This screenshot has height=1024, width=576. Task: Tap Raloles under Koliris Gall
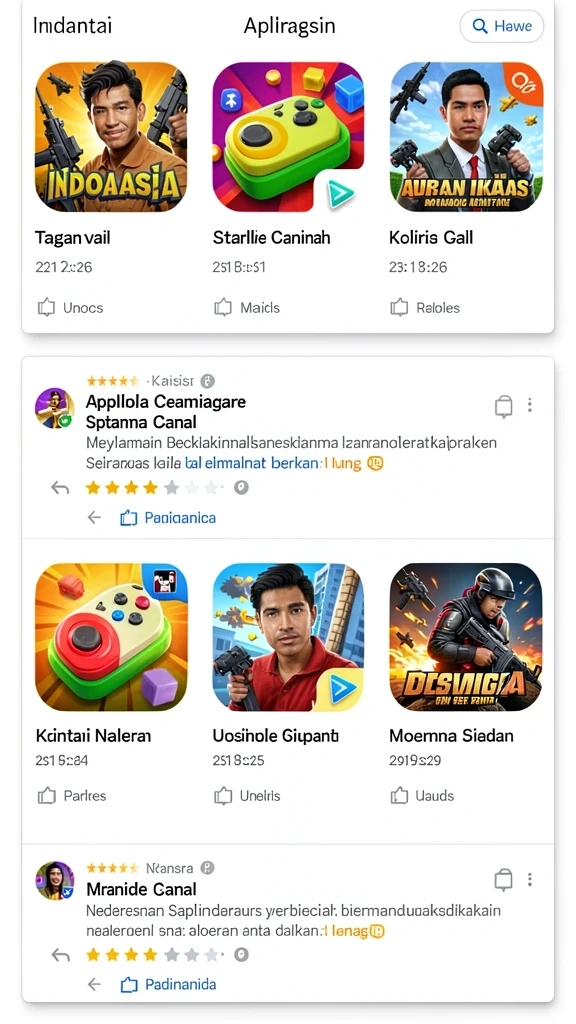point(425,308)
